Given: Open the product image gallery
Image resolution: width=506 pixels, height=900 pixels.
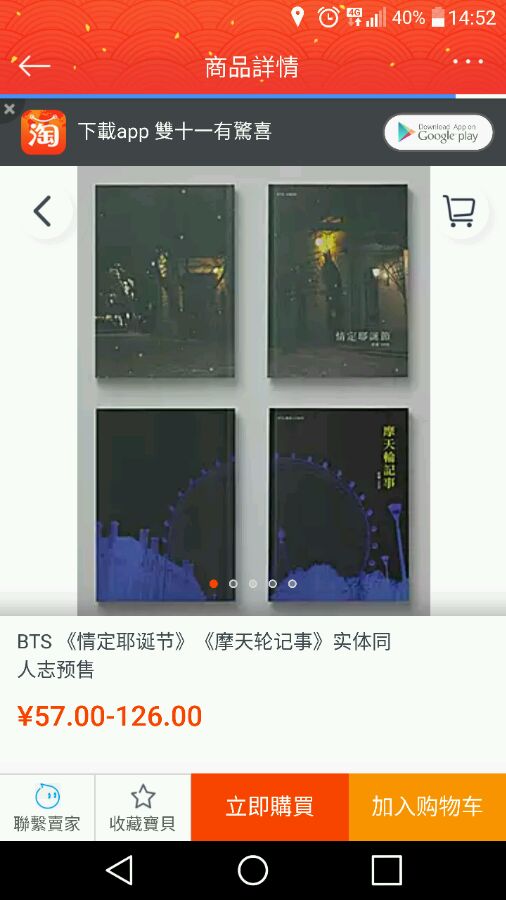Looking at the screenshot, I should pos(253,390).
